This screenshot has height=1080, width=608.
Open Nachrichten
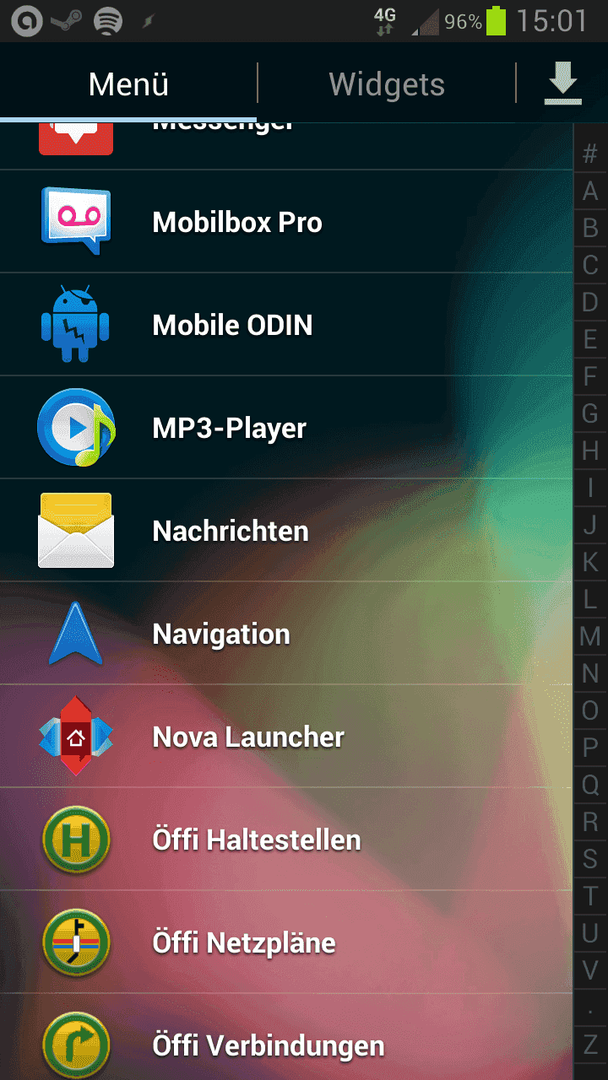[286, 530]
